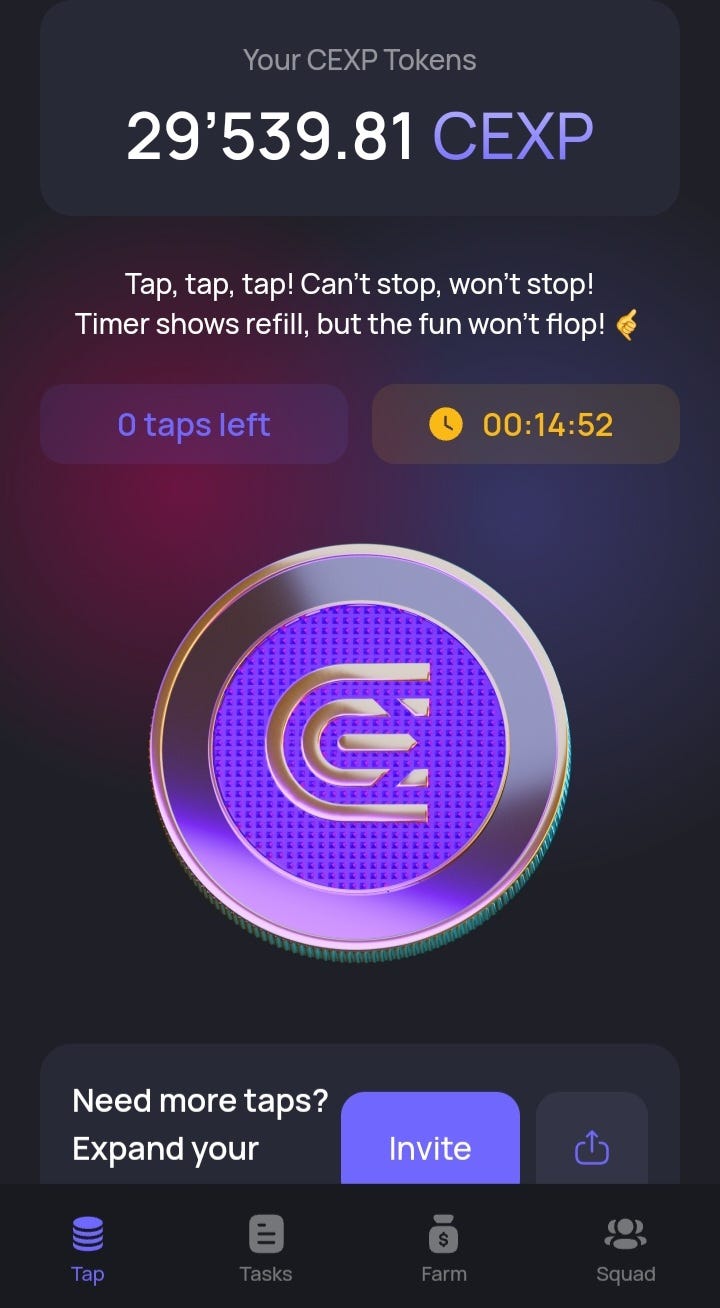720x1308 pixels.
Task: Select the Tap coin-stack icon in bottom navigation
Action: [x=87, y=1233]
